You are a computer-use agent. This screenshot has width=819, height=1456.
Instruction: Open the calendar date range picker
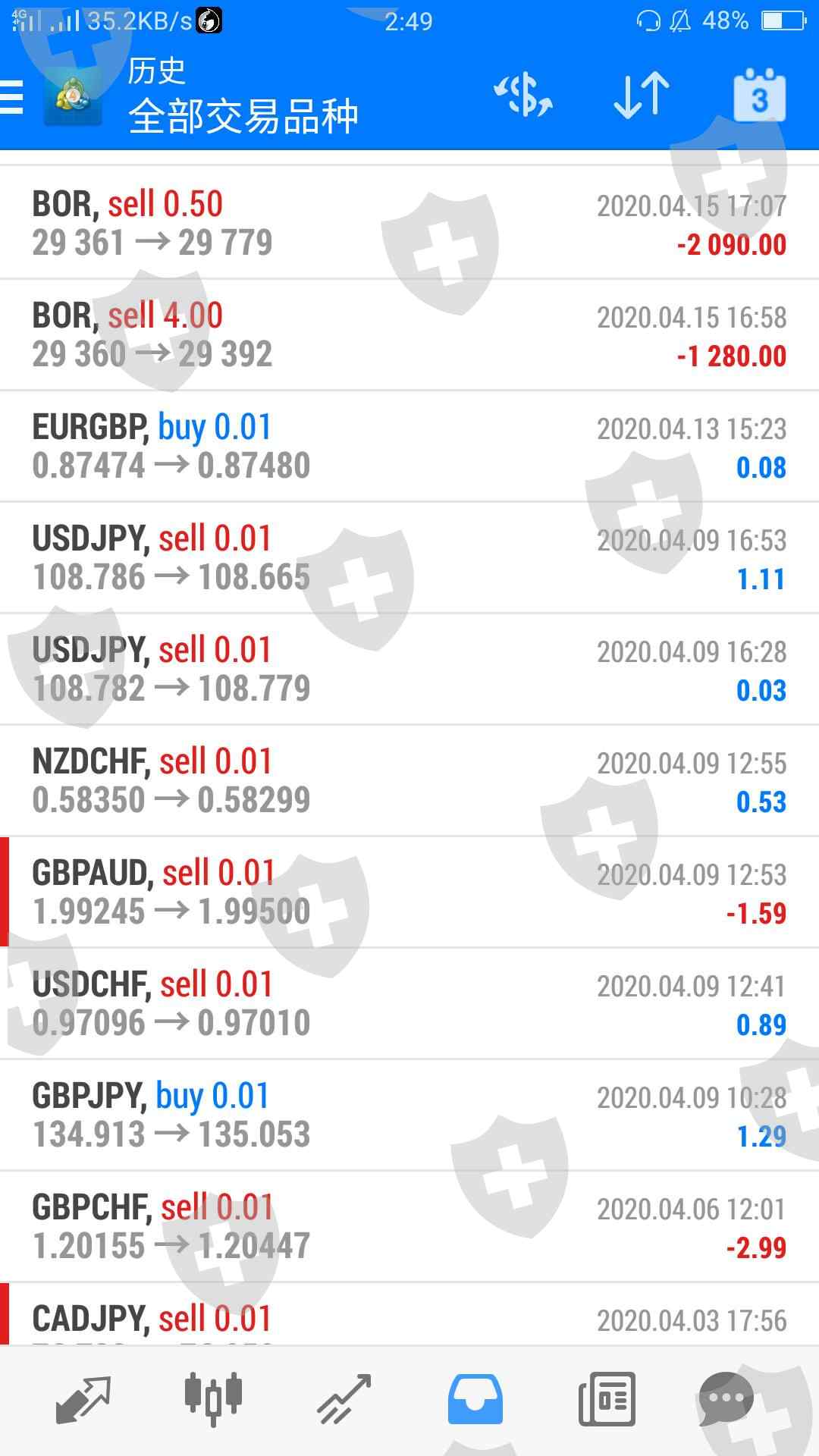point(759,96)
